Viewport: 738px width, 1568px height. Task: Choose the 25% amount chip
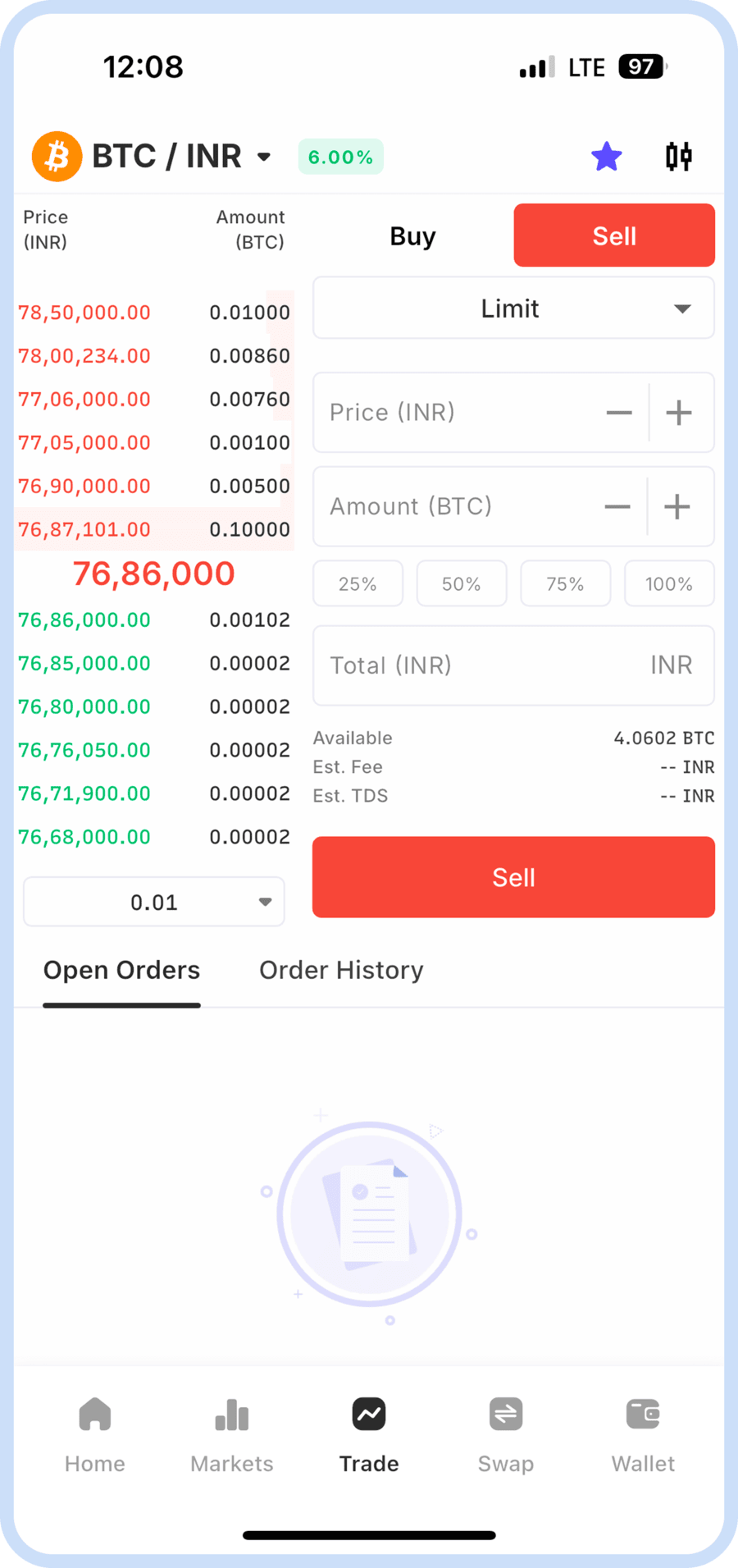358,584
